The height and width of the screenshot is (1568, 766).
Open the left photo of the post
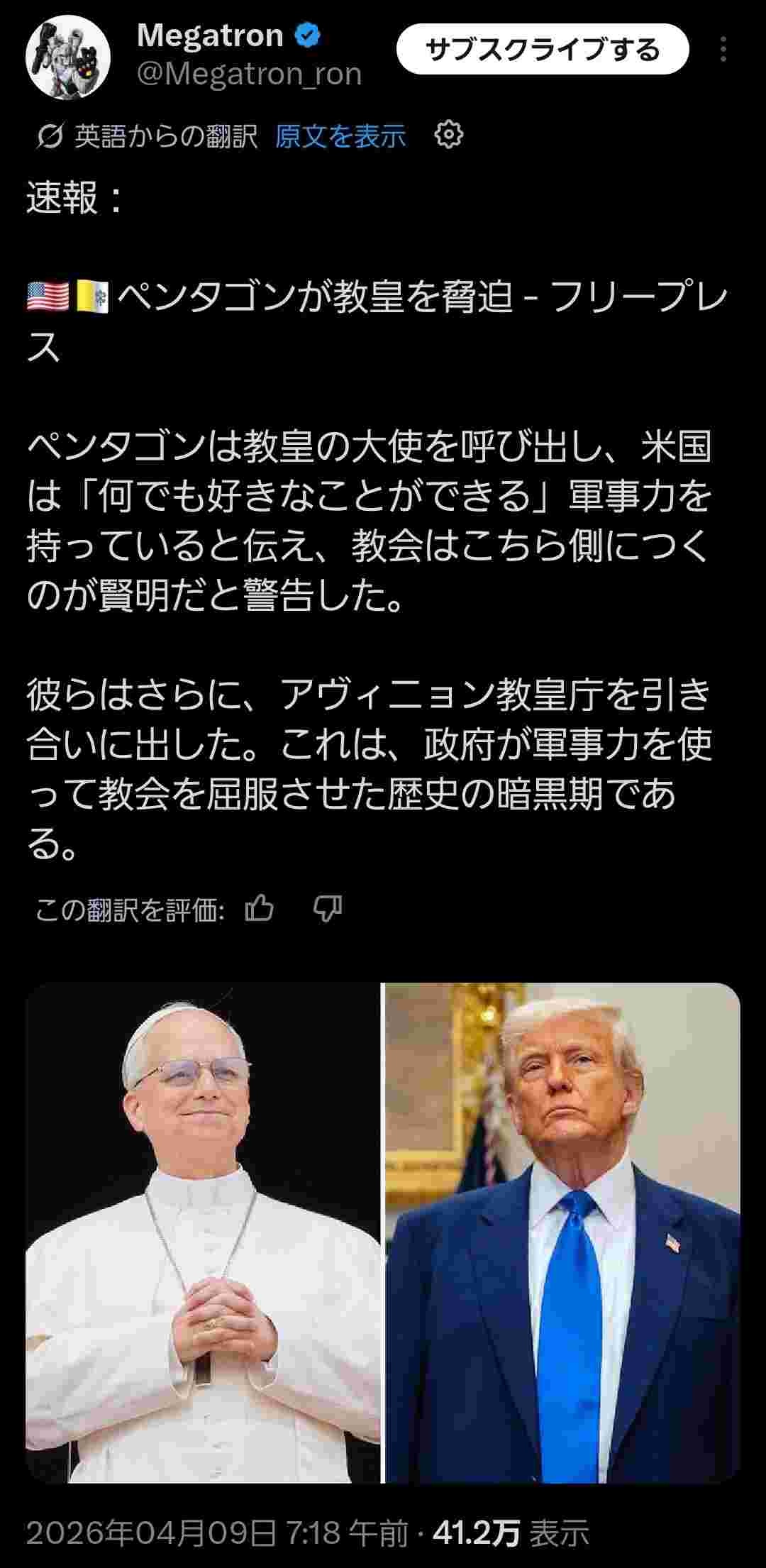(204, 1232)
